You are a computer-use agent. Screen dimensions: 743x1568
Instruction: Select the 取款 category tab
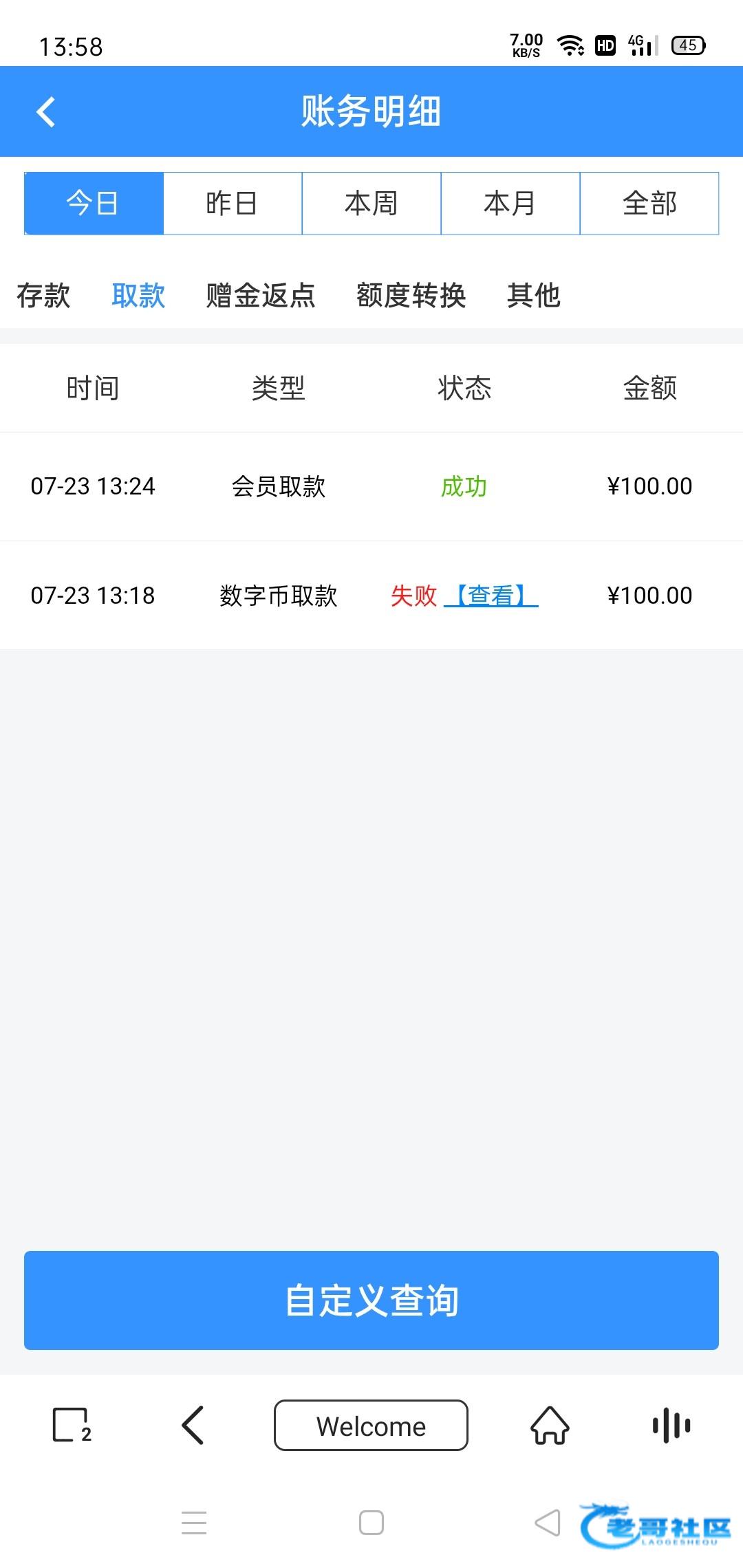click(x=138, y=296)
